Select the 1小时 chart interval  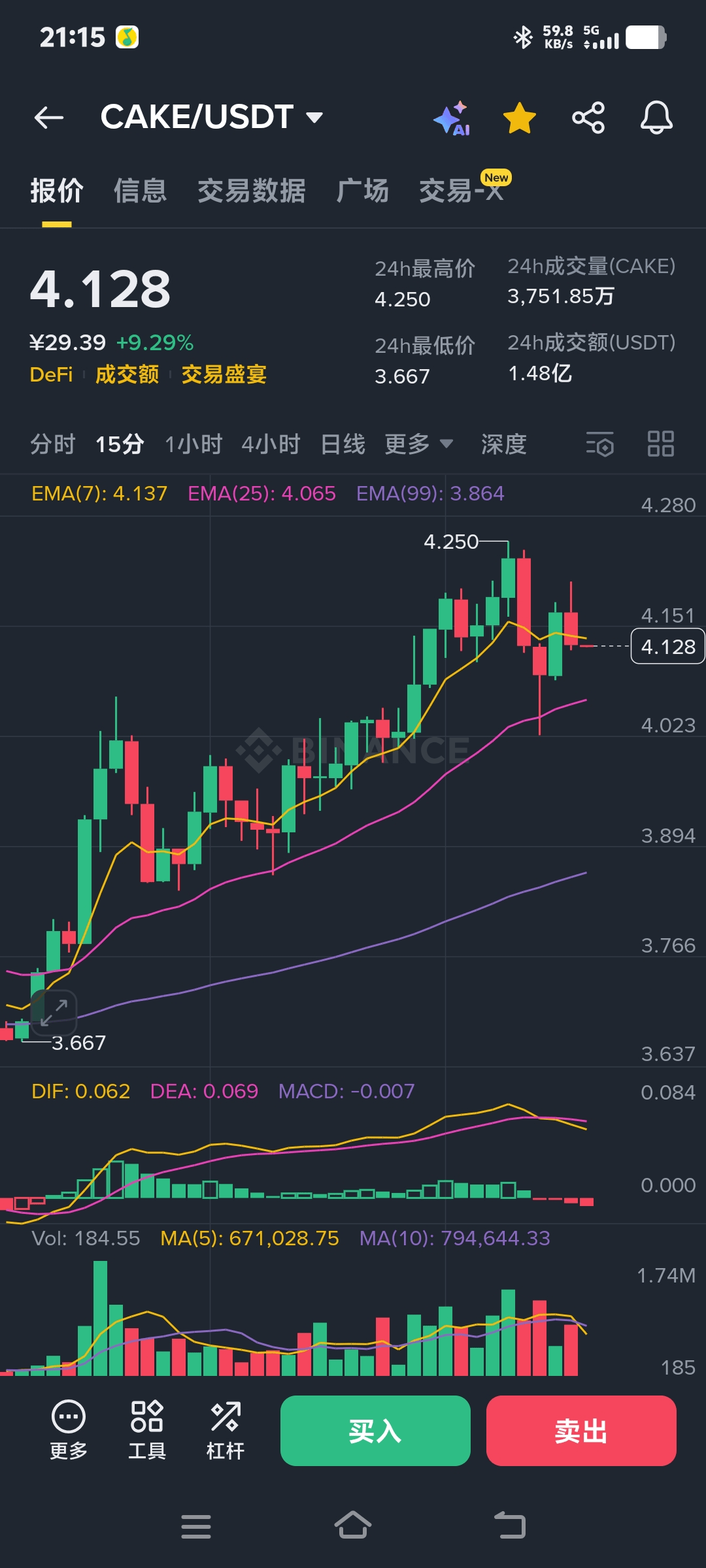coord(193,444)
